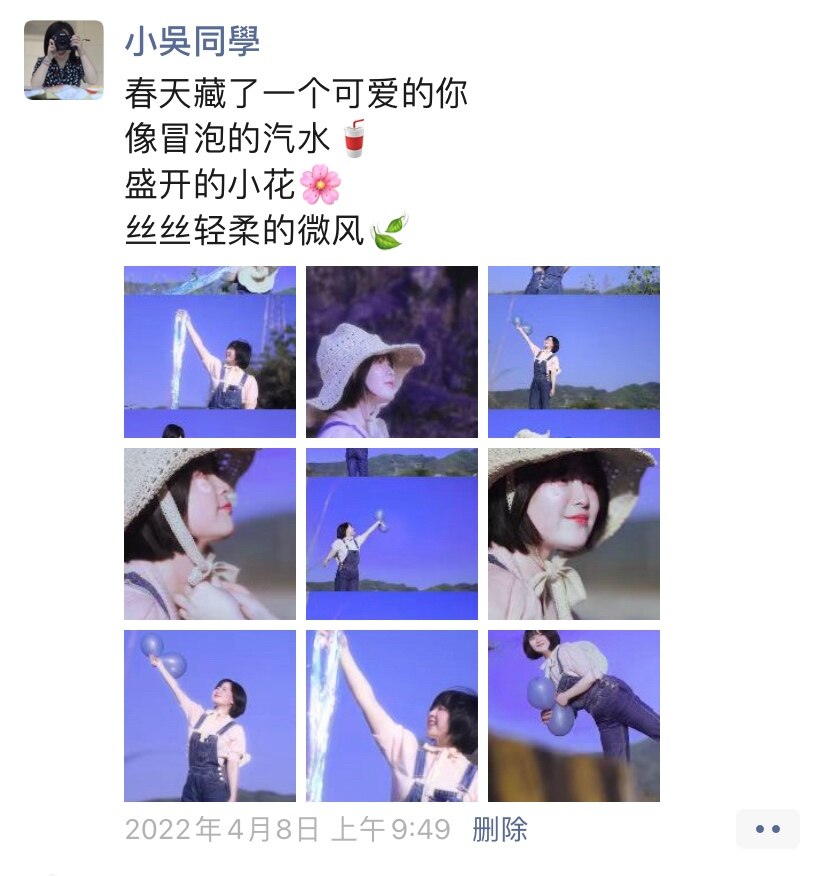View the purple background straw hat photo
Image resolution: width=828 pixels, height=876 pixels.
pyautogui.click(x=392, y=352)
